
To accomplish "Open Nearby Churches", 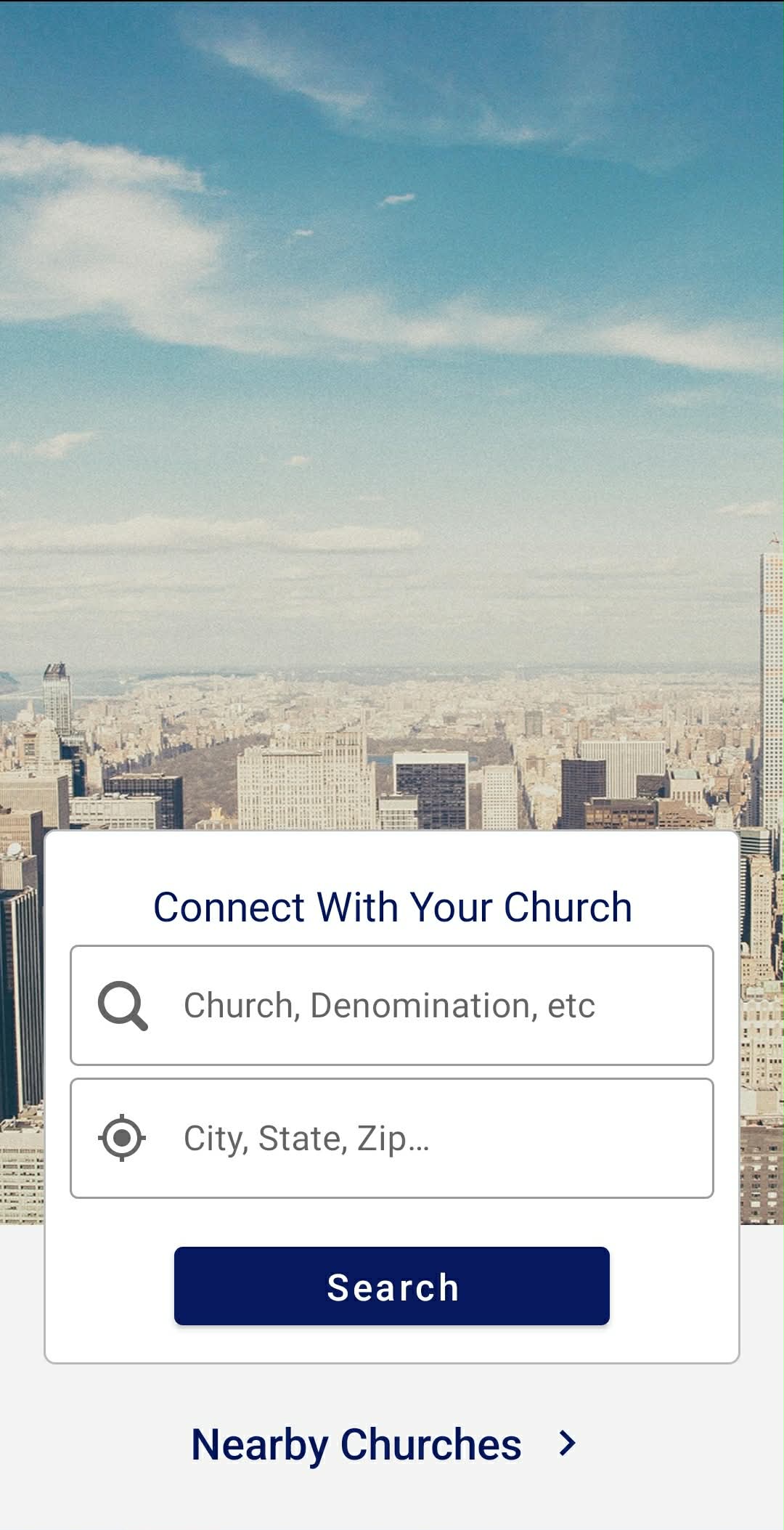I will click(385, 1444).
